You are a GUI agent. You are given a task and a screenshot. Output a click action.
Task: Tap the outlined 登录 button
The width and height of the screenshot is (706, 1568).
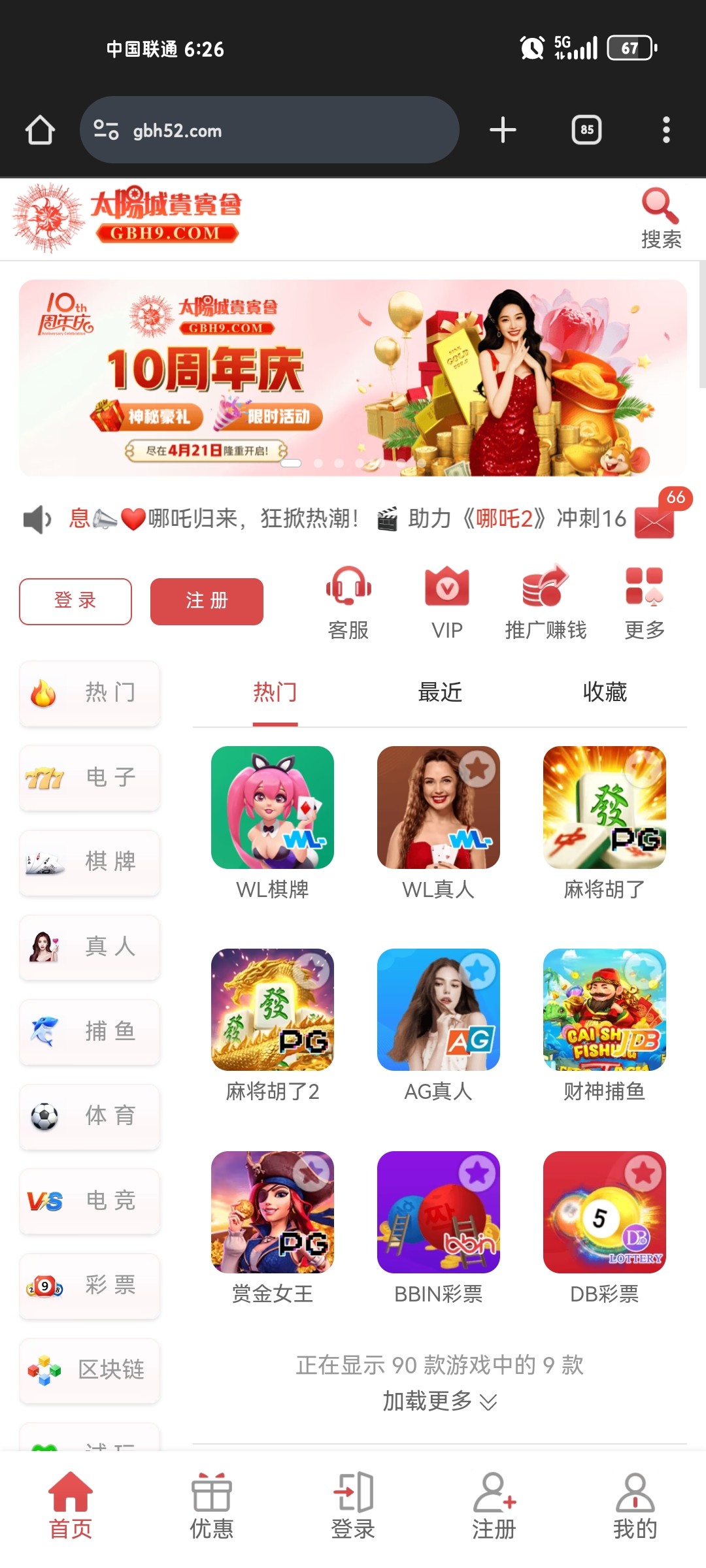[x=75, y=601]
